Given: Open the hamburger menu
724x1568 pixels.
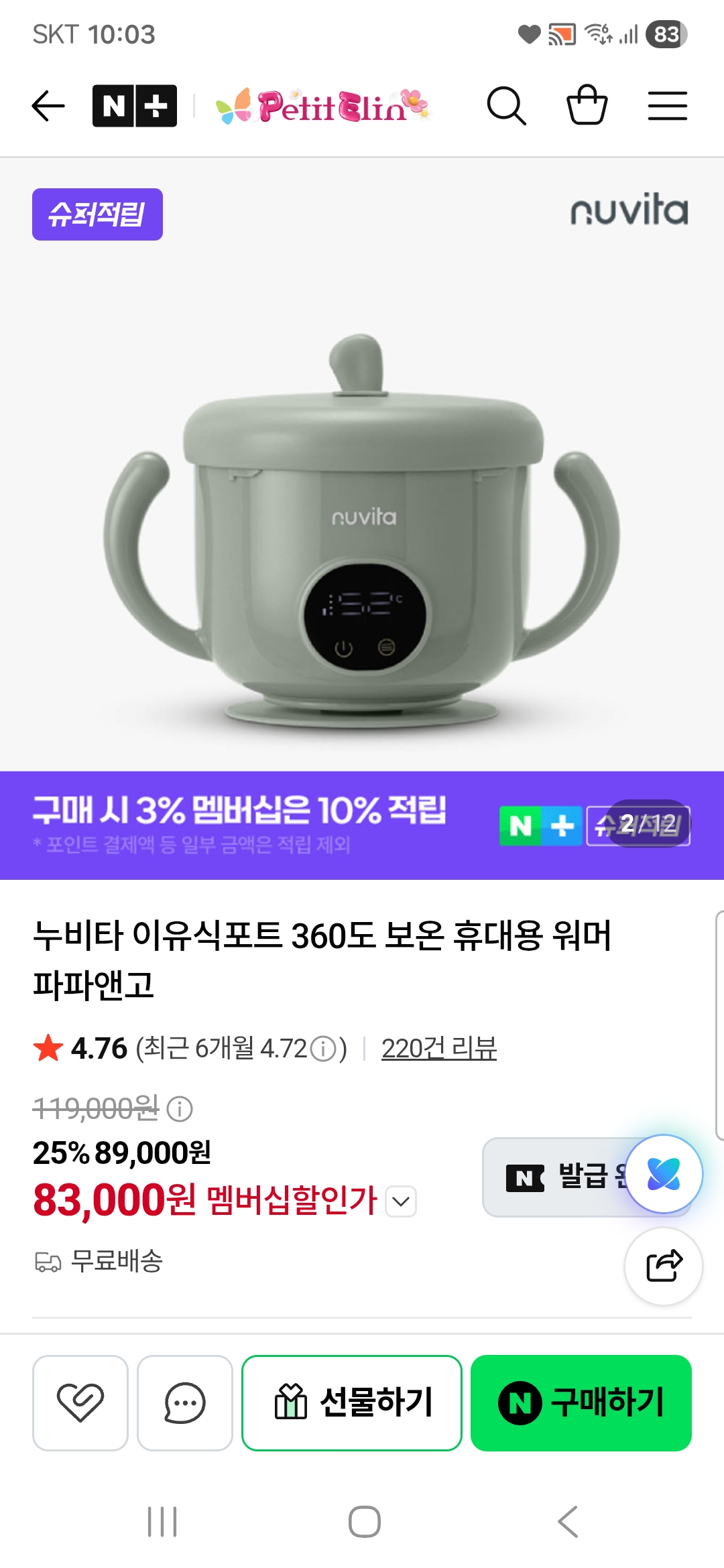Looking at the screenshot, I should pos(668,106).
